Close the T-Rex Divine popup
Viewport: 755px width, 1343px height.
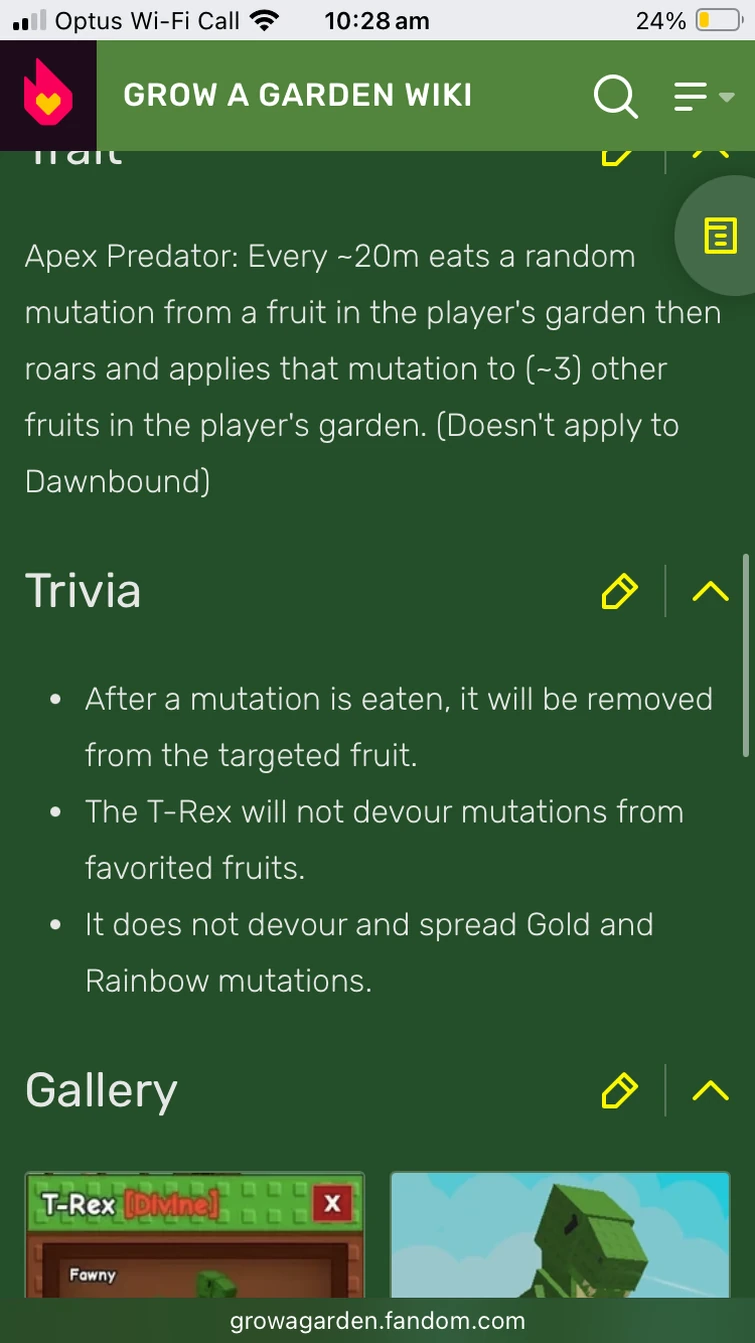tap(334, 1203)
